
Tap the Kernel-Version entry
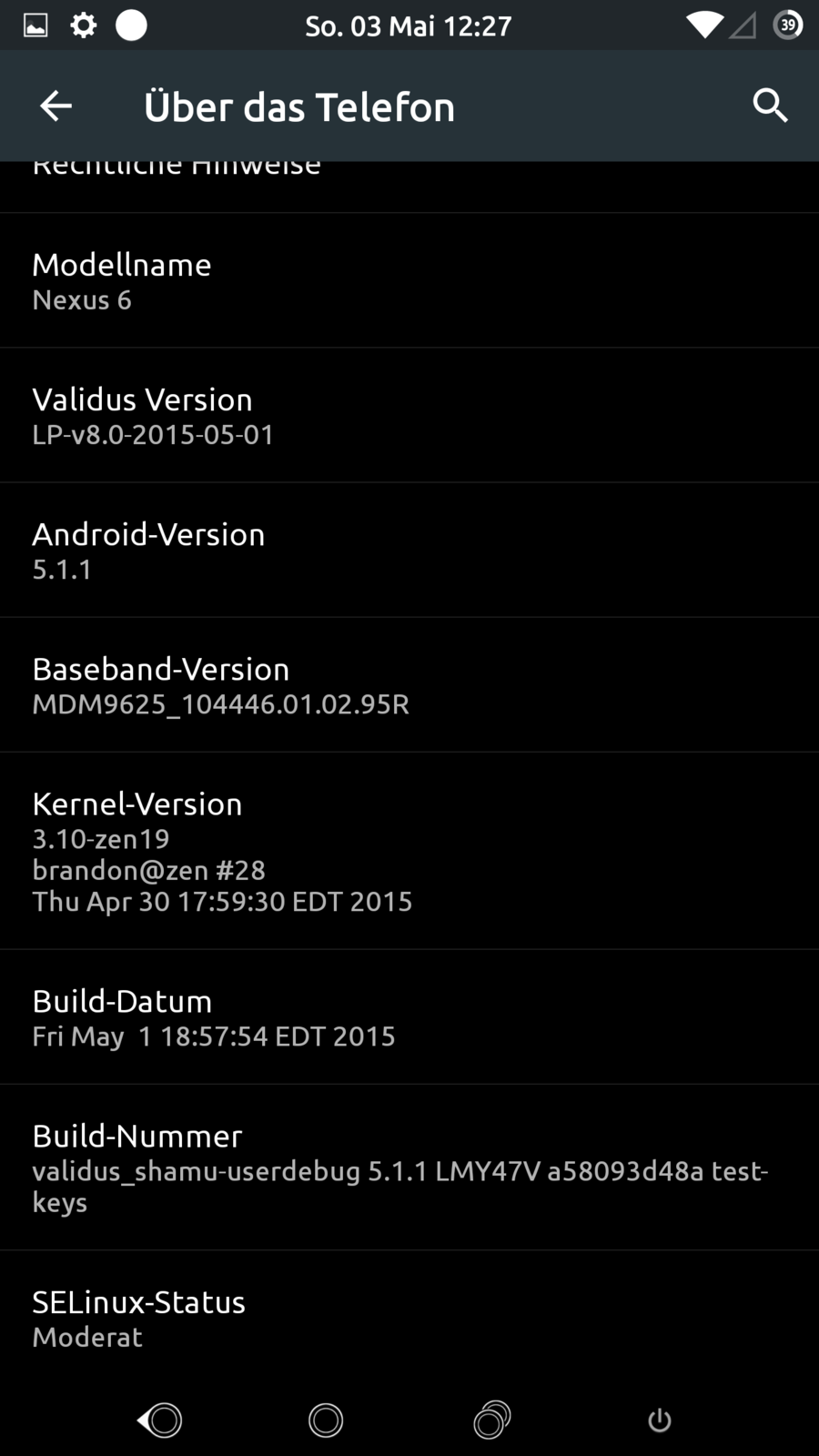tap(409, 850)
